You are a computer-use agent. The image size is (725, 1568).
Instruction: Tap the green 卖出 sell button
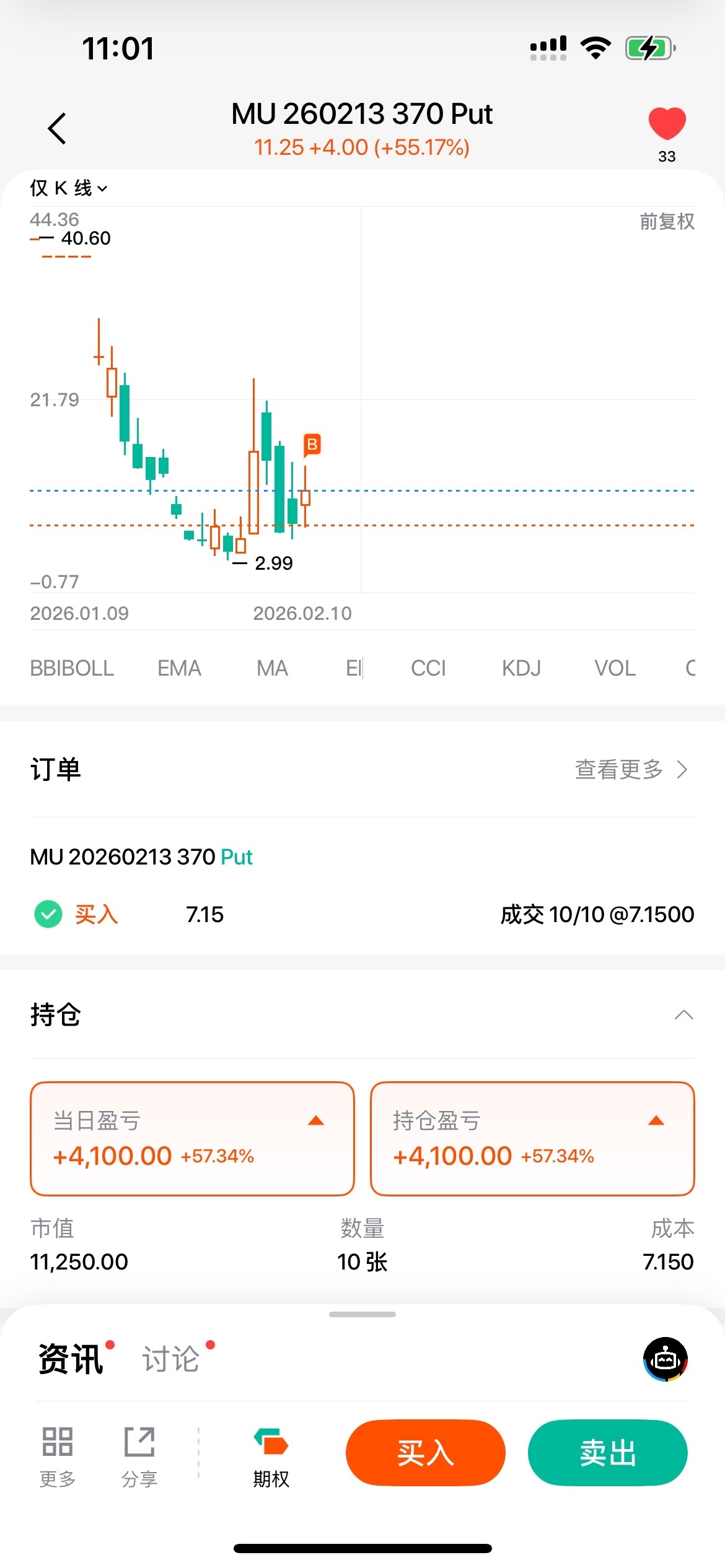[607, 1452]
